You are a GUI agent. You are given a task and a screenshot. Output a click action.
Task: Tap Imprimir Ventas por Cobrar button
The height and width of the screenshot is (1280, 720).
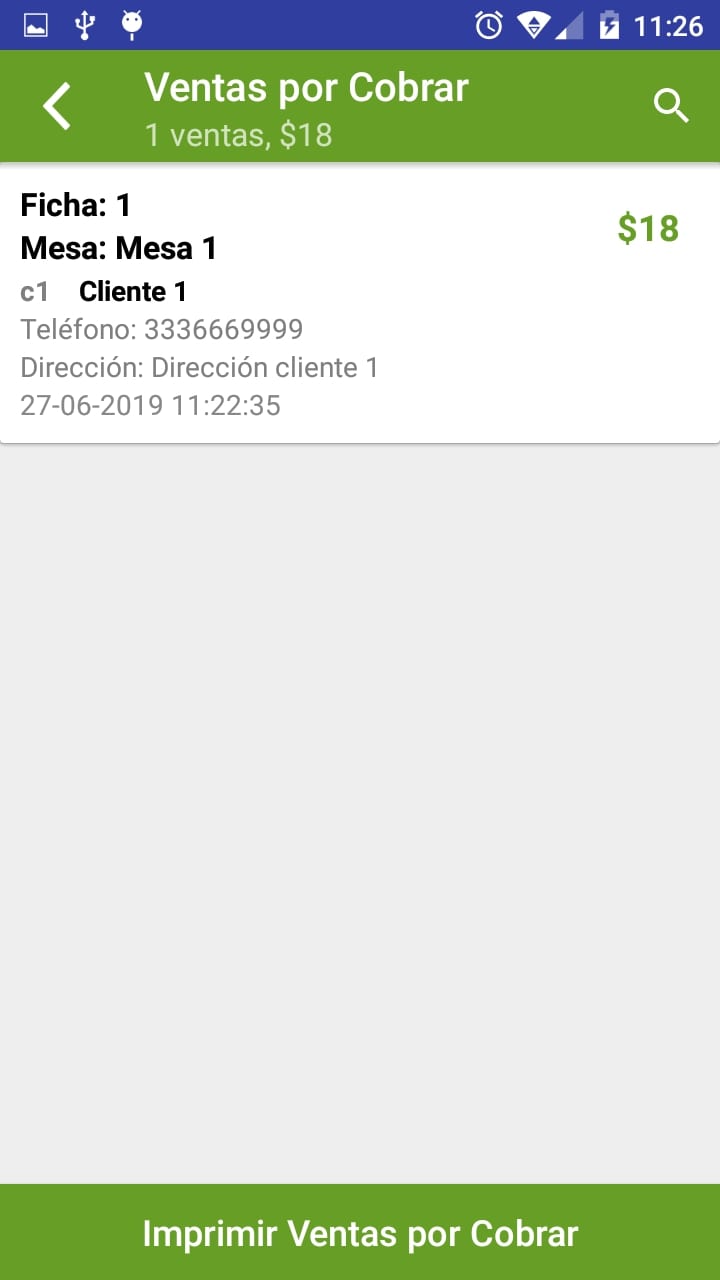click(x=360, y=1232)
